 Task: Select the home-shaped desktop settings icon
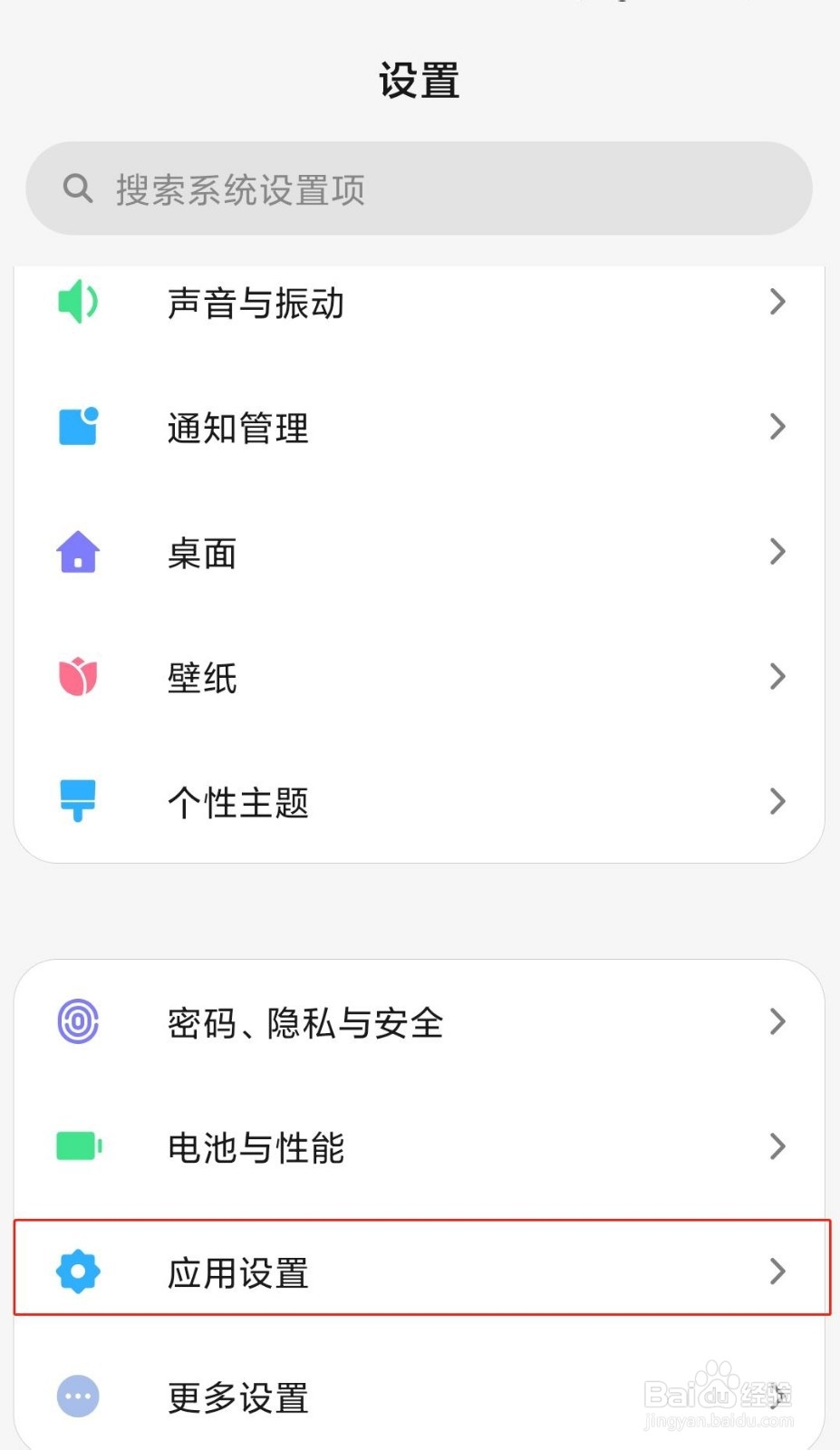point(77,552)
